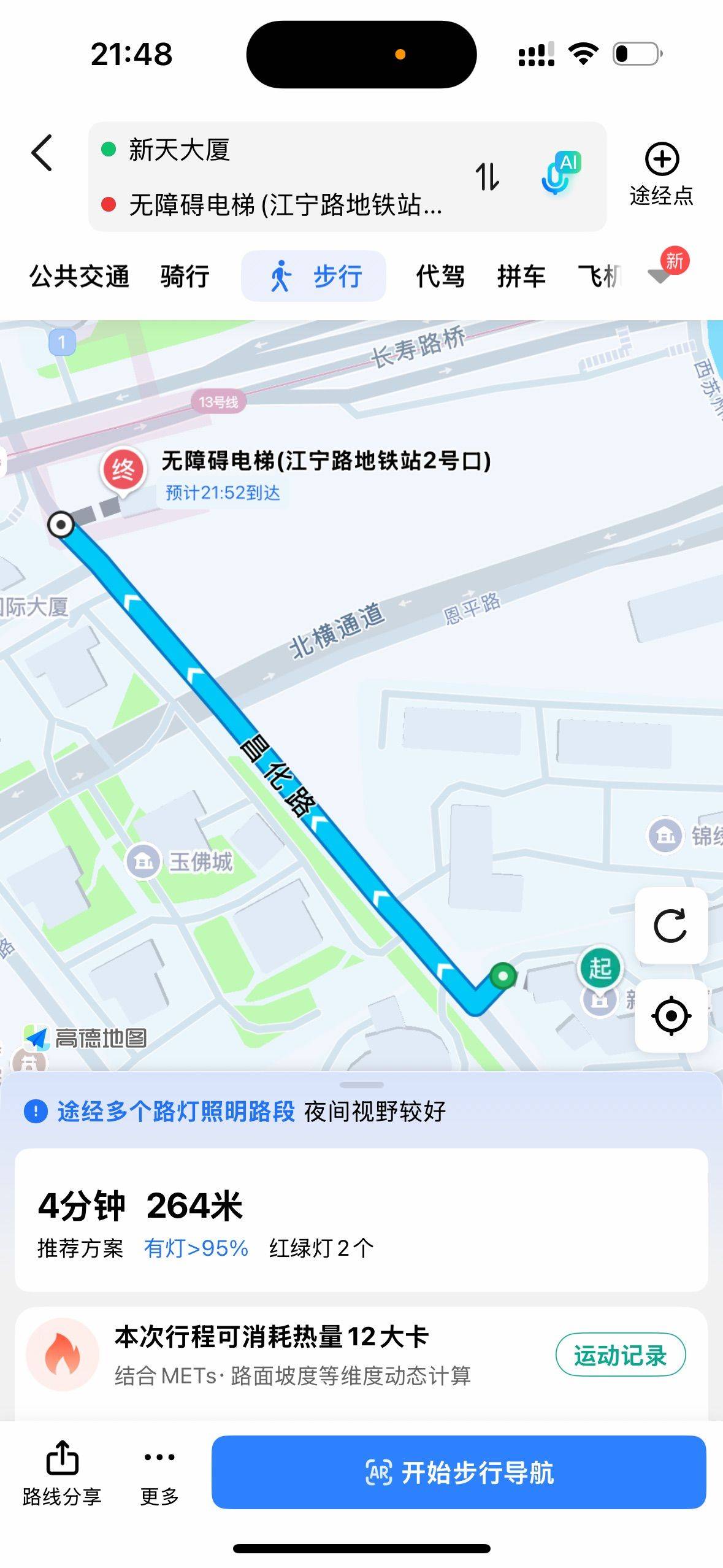723x1568 pixels.
Task: Open the 更多 options menu
Action: 159,1472
